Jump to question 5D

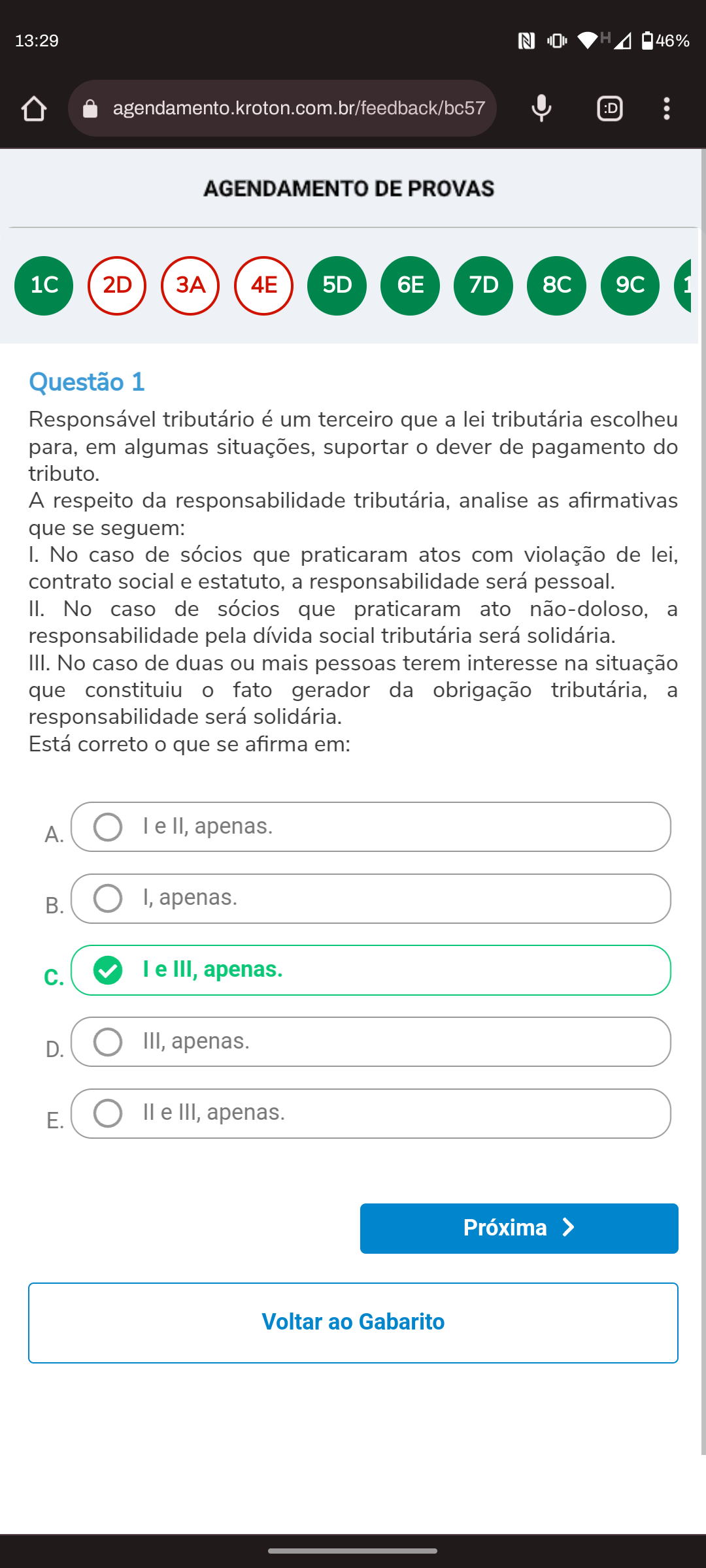coord(337,286)
